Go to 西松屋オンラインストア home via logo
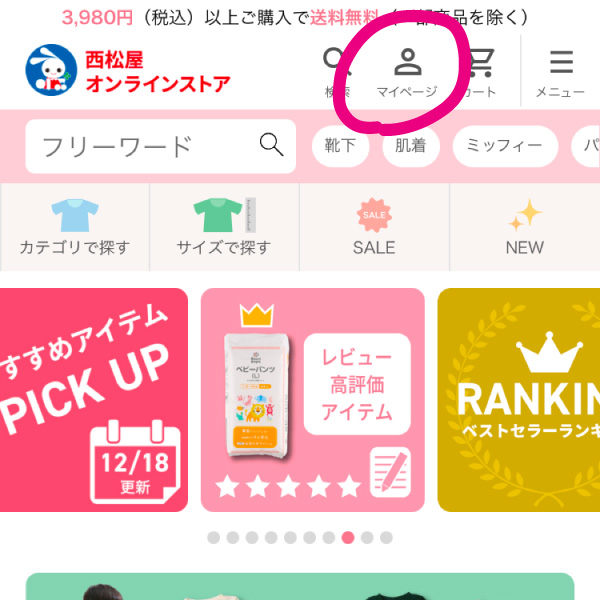The height and width of the screenshot is (600, 600). [x=127, y=71]
